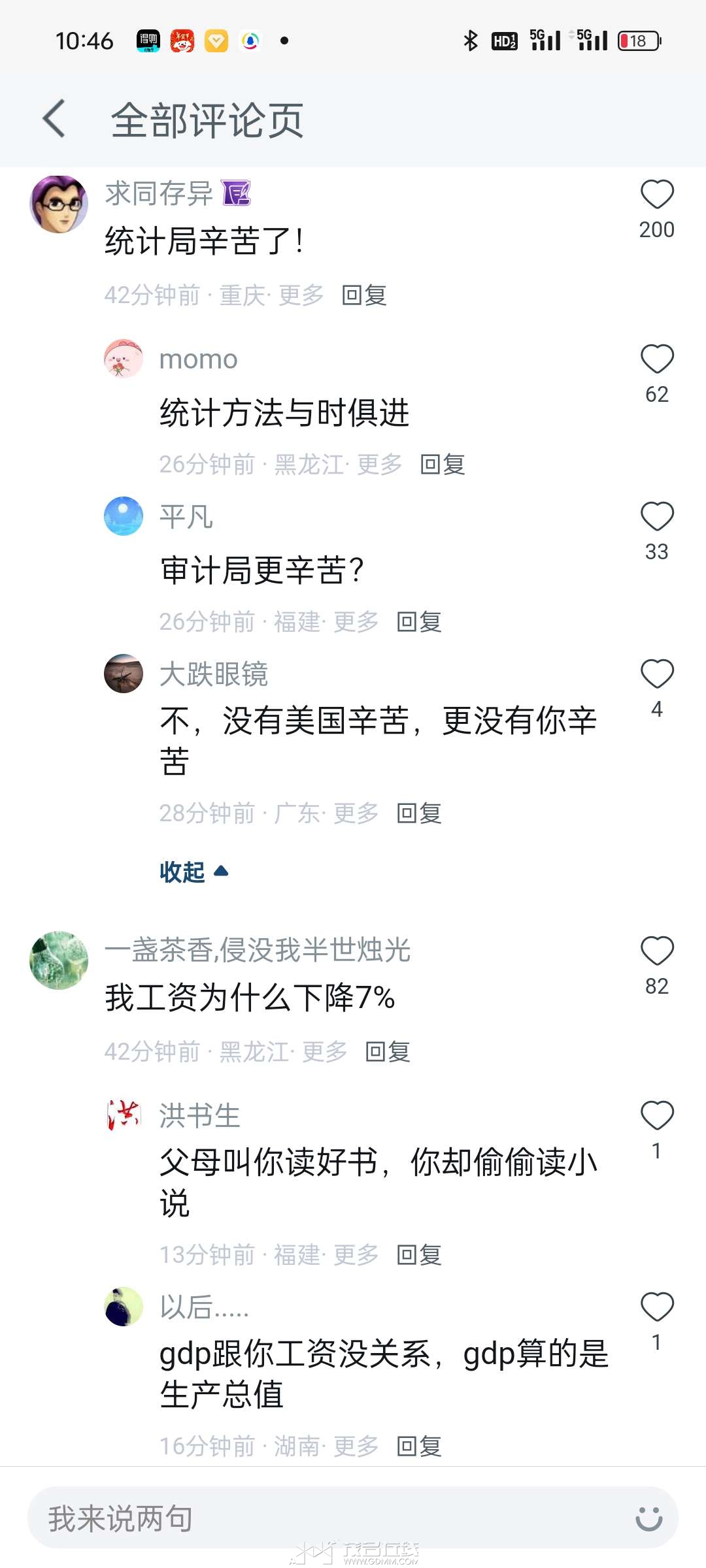Like momo's reply 统计方法与时俱进
This screenshot has height=1568, width=706.
click(656, 360)
